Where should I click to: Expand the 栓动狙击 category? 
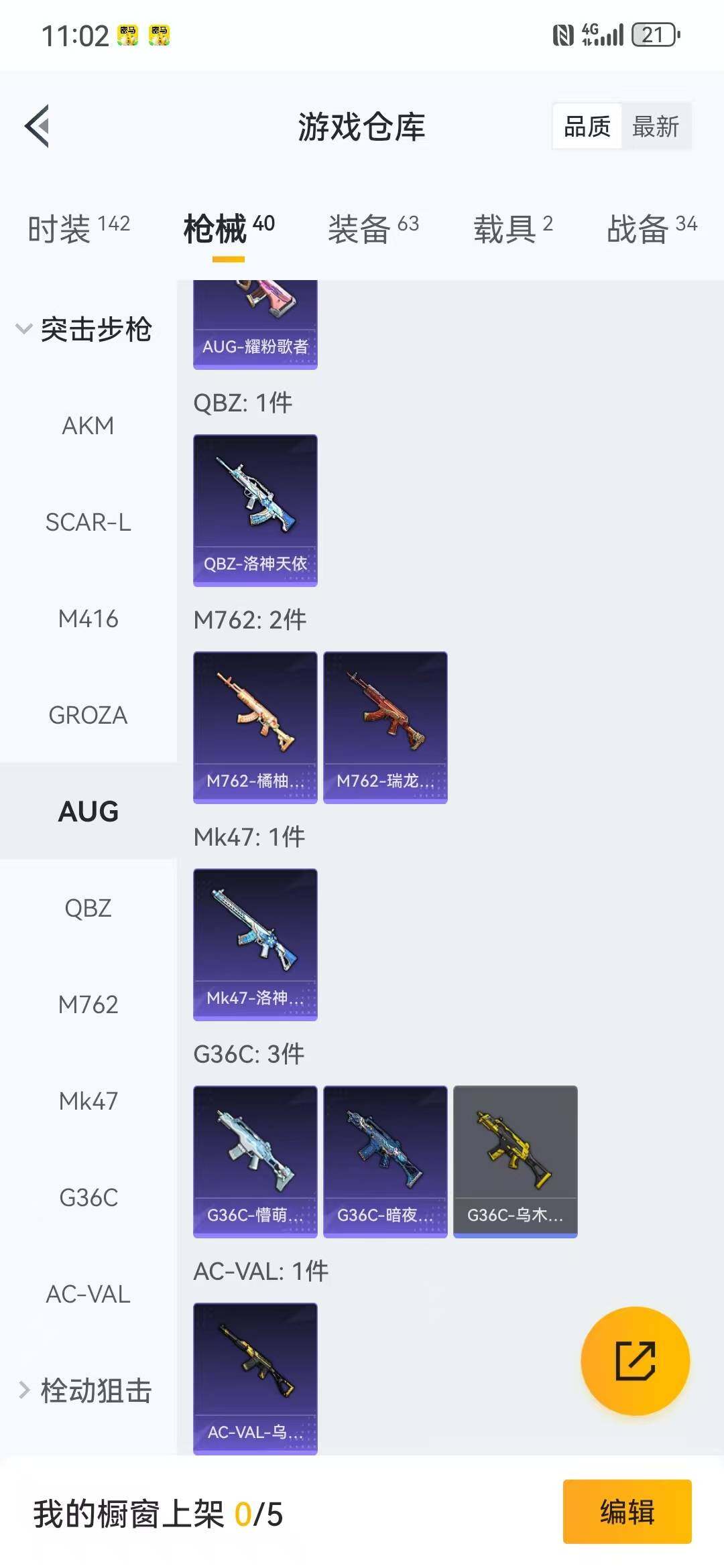85,1390
